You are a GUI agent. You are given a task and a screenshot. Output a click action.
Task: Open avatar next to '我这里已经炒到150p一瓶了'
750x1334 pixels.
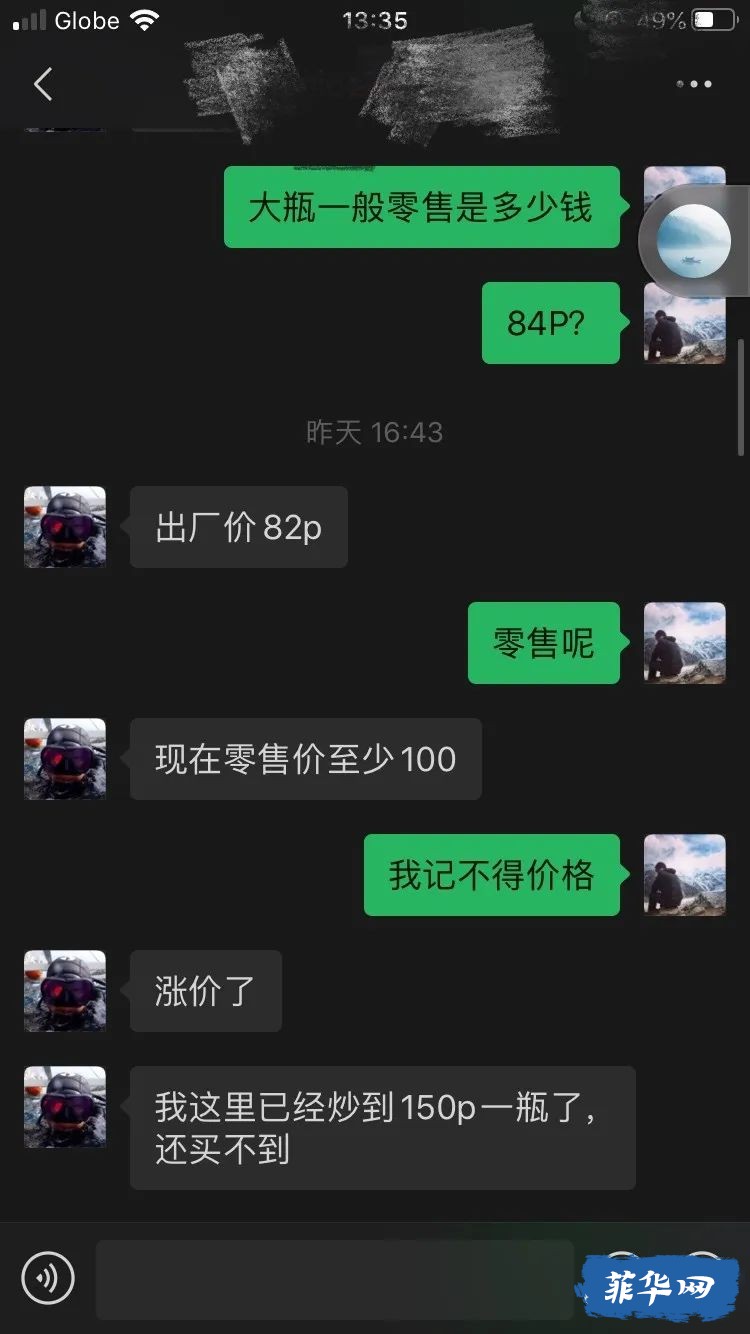click(x=65, y=1107)
